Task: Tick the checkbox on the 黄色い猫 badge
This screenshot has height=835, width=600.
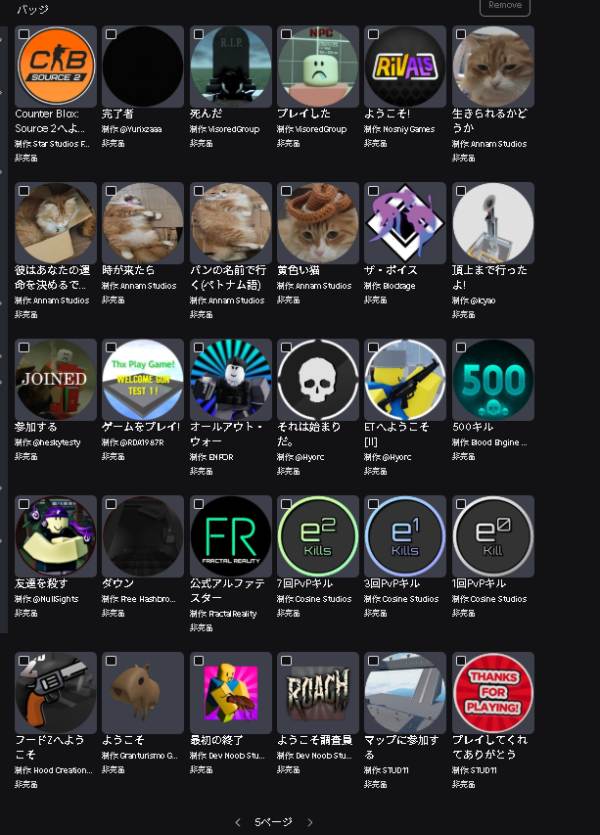Action: pyautogui.click(x=286, y=190)
